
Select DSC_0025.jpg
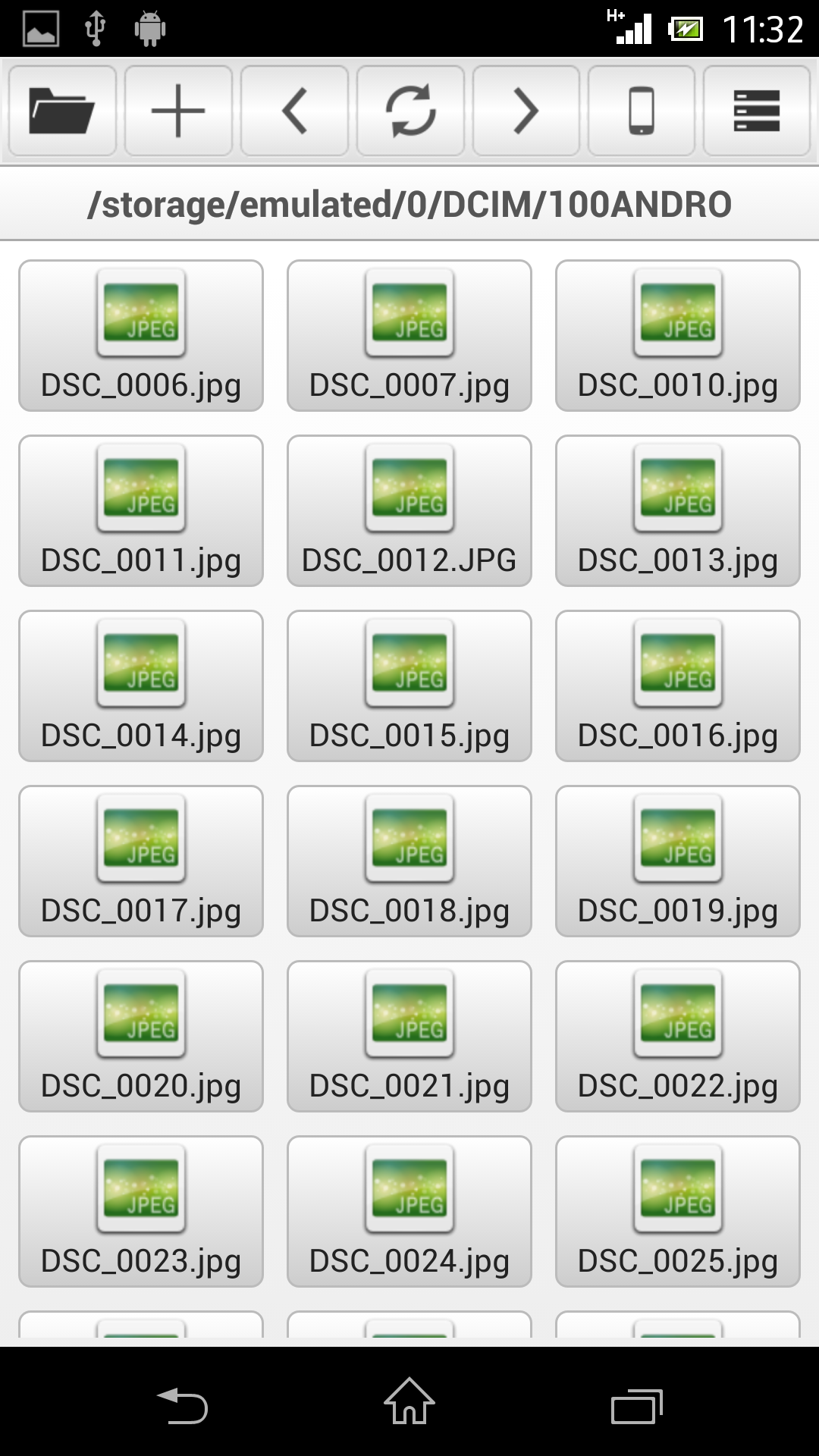click(677, 1211)
